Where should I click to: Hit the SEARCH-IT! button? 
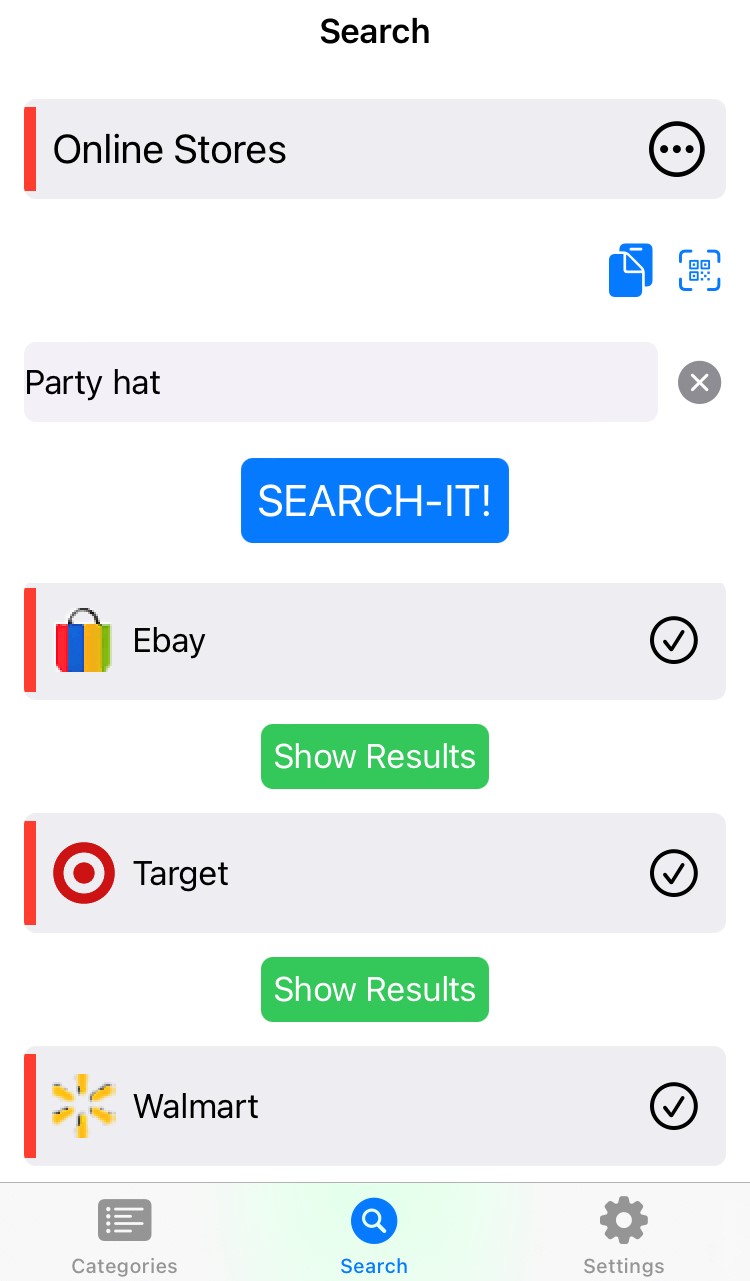coord(375,500)
